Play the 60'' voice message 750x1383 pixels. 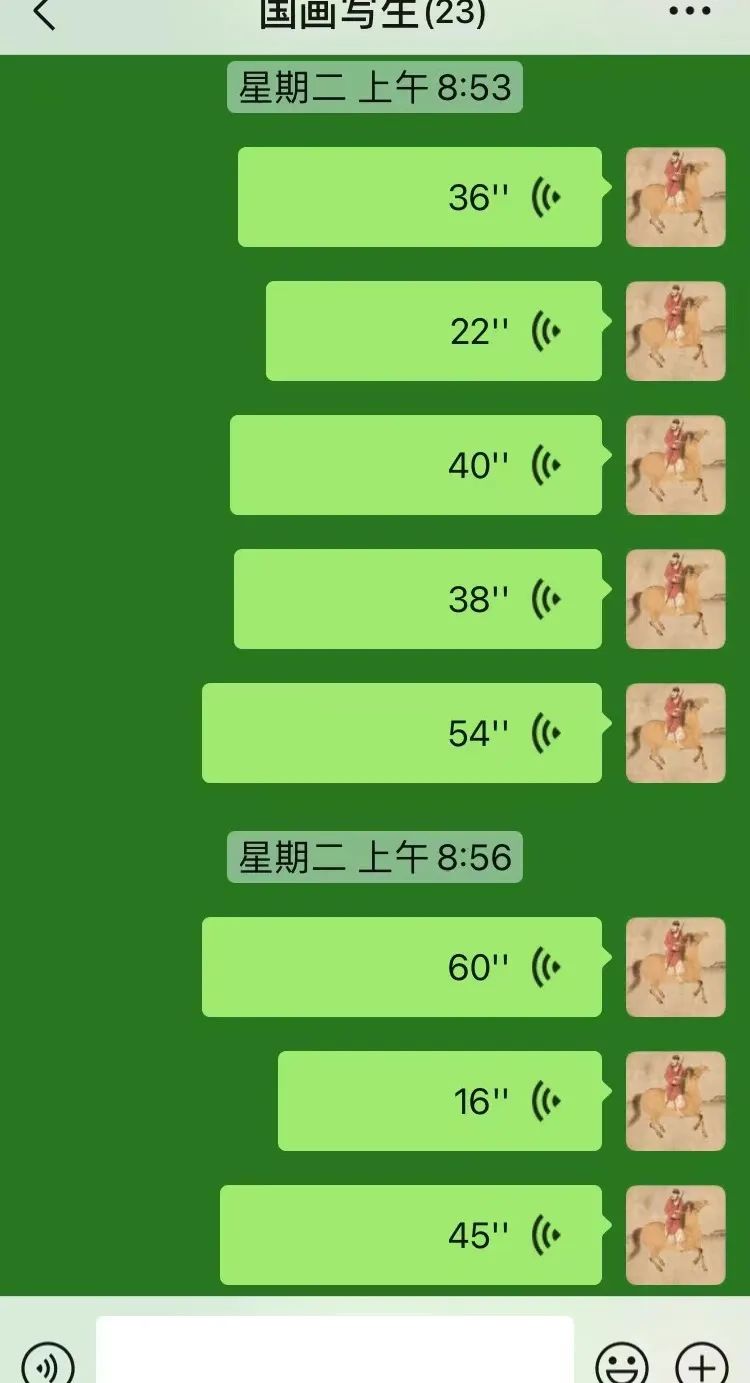click(x=402, y=967)
